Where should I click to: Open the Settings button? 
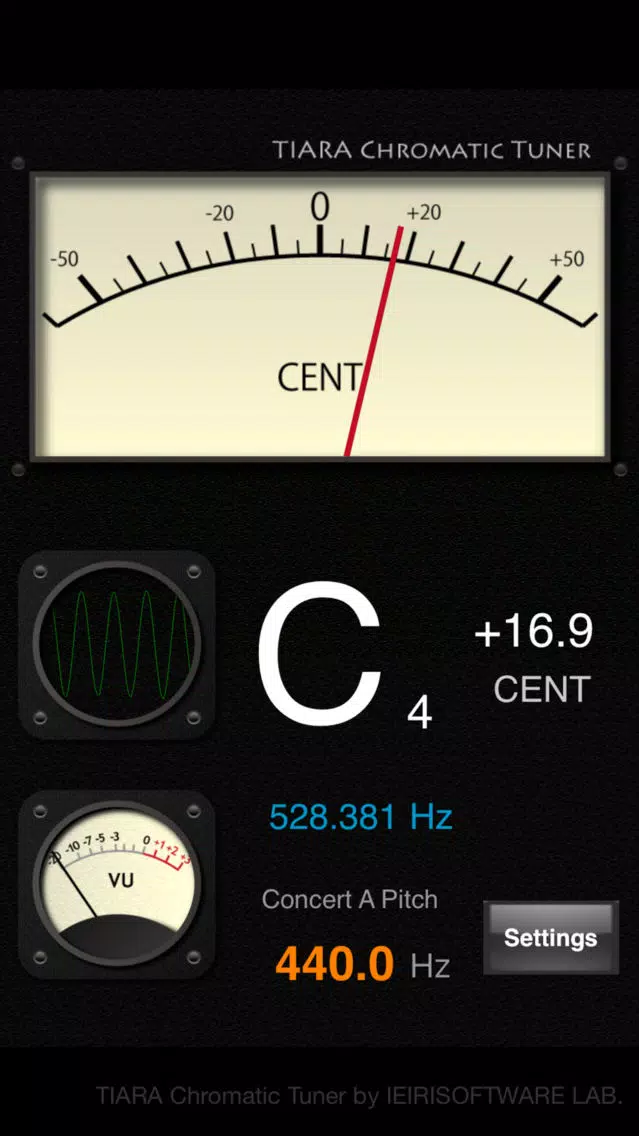[x=550, y=937]
